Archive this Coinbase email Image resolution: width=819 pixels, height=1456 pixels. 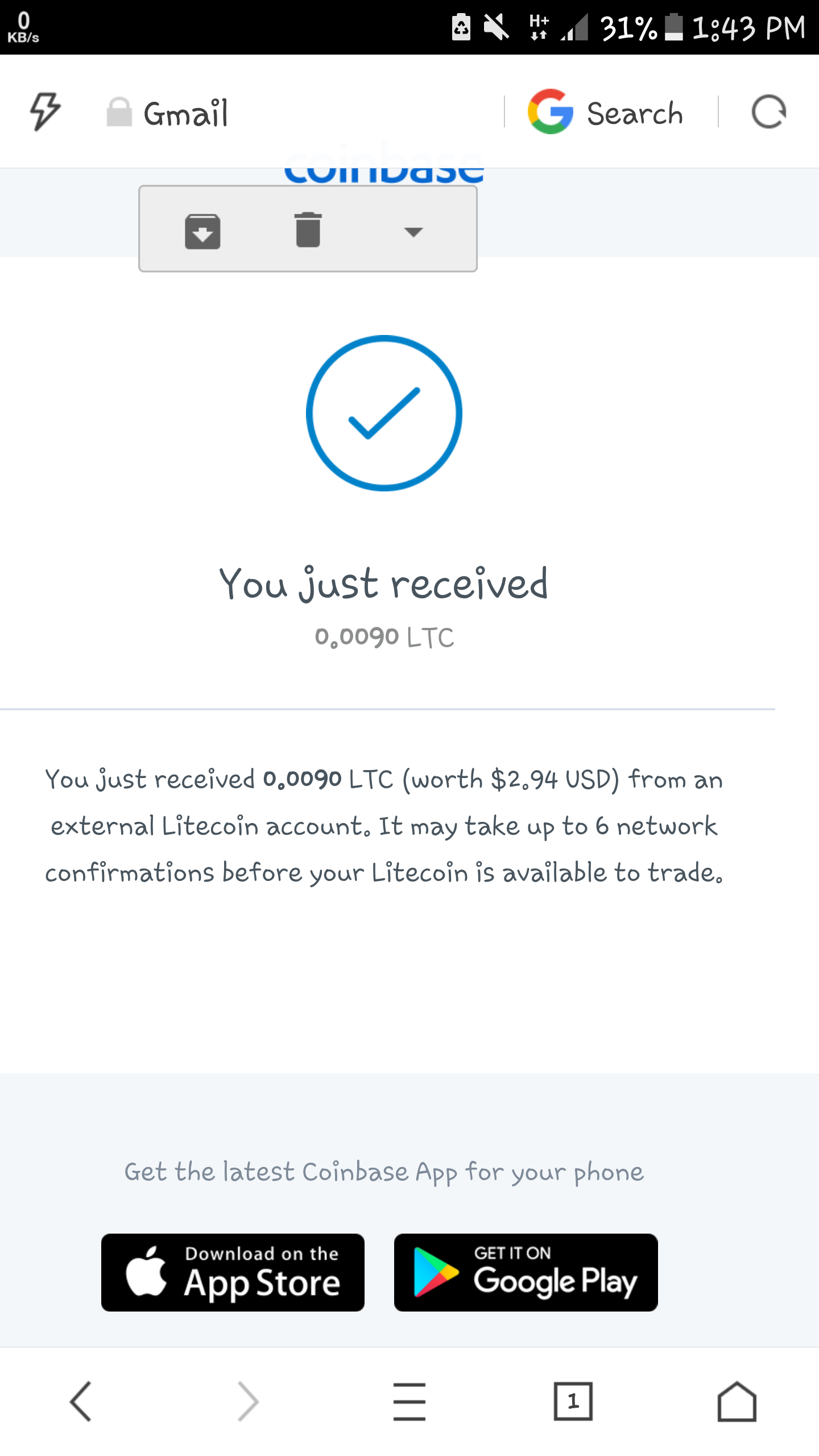pyautogui.click(x=202, y=231)
